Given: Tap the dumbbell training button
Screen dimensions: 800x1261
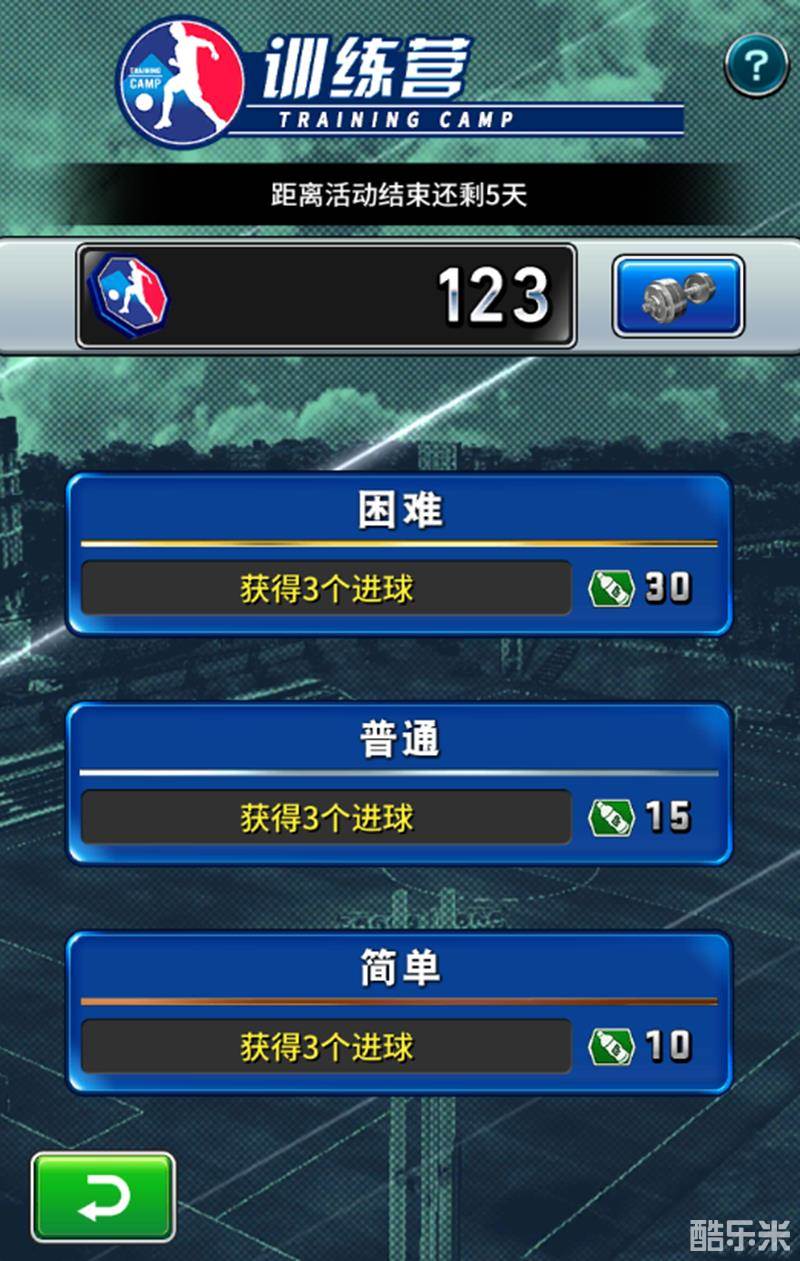Looking at the screenshot, I should (678, 296).
